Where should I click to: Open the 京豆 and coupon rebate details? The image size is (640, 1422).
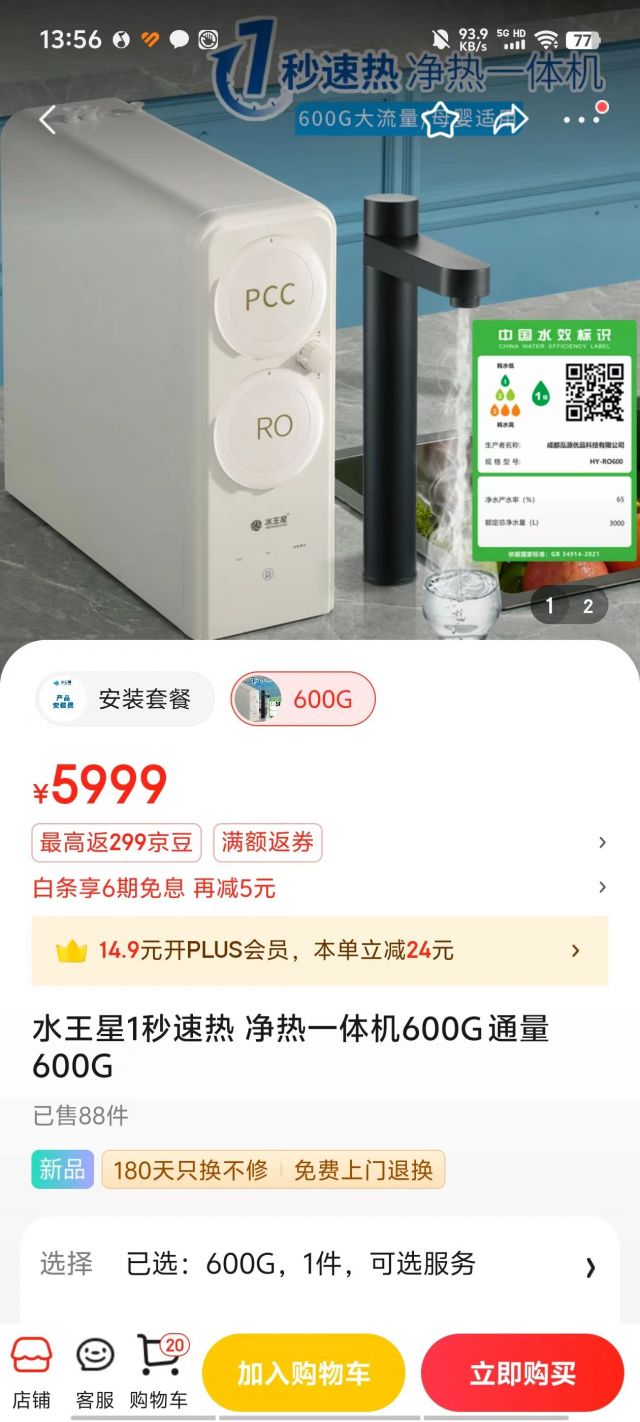click(320, 843)
